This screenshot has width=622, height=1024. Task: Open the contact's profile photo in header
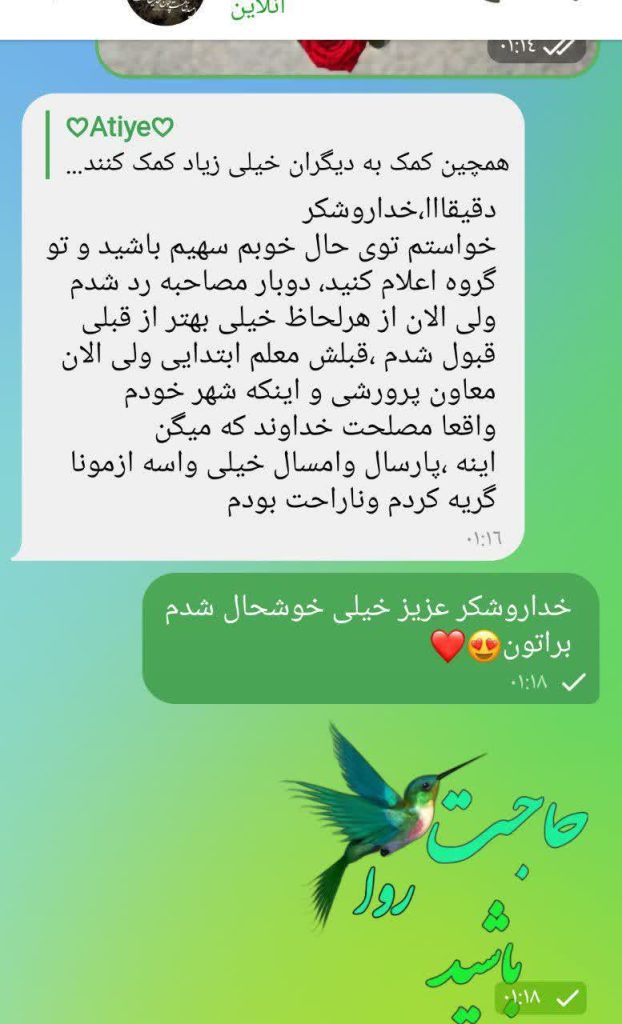pos(166,10)
